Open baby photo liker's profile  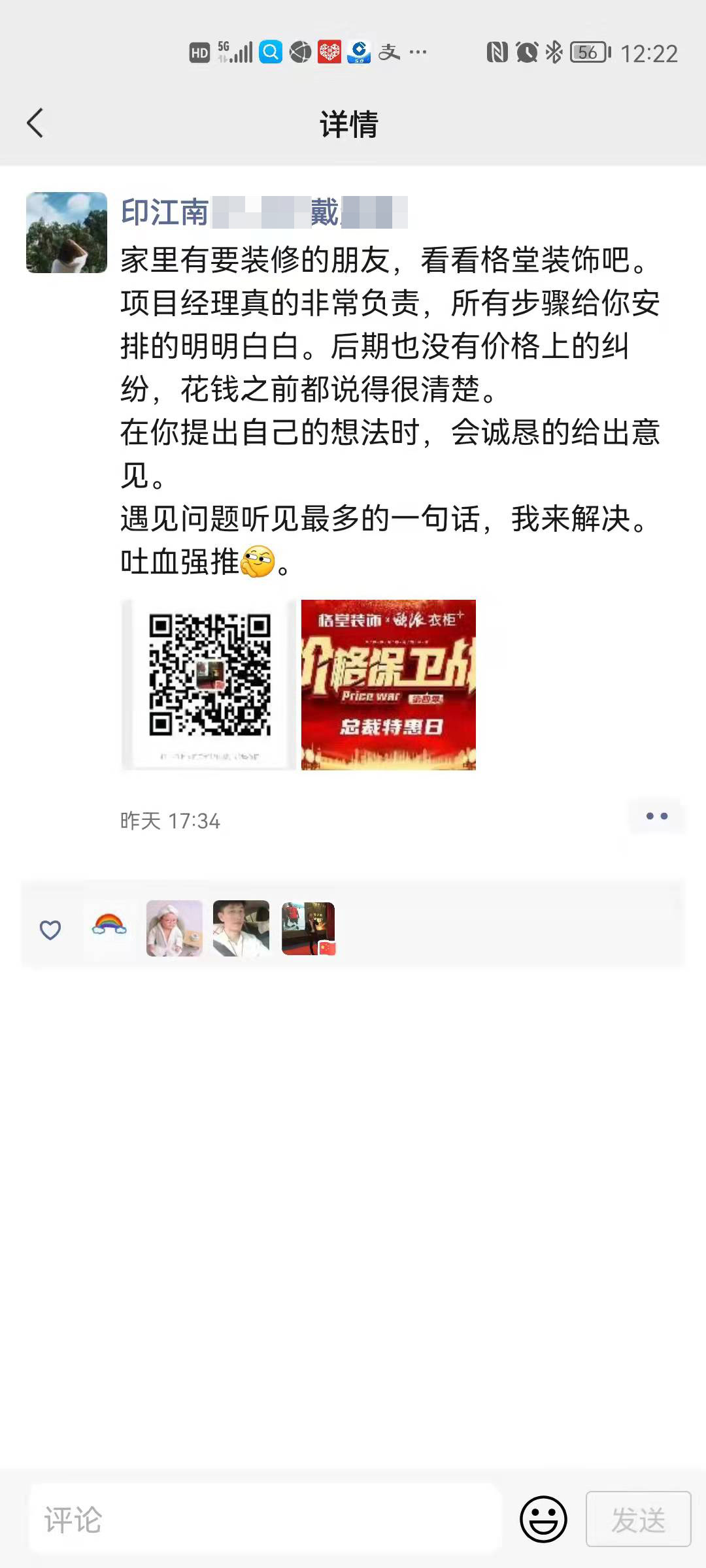click(x=175, y=928)
